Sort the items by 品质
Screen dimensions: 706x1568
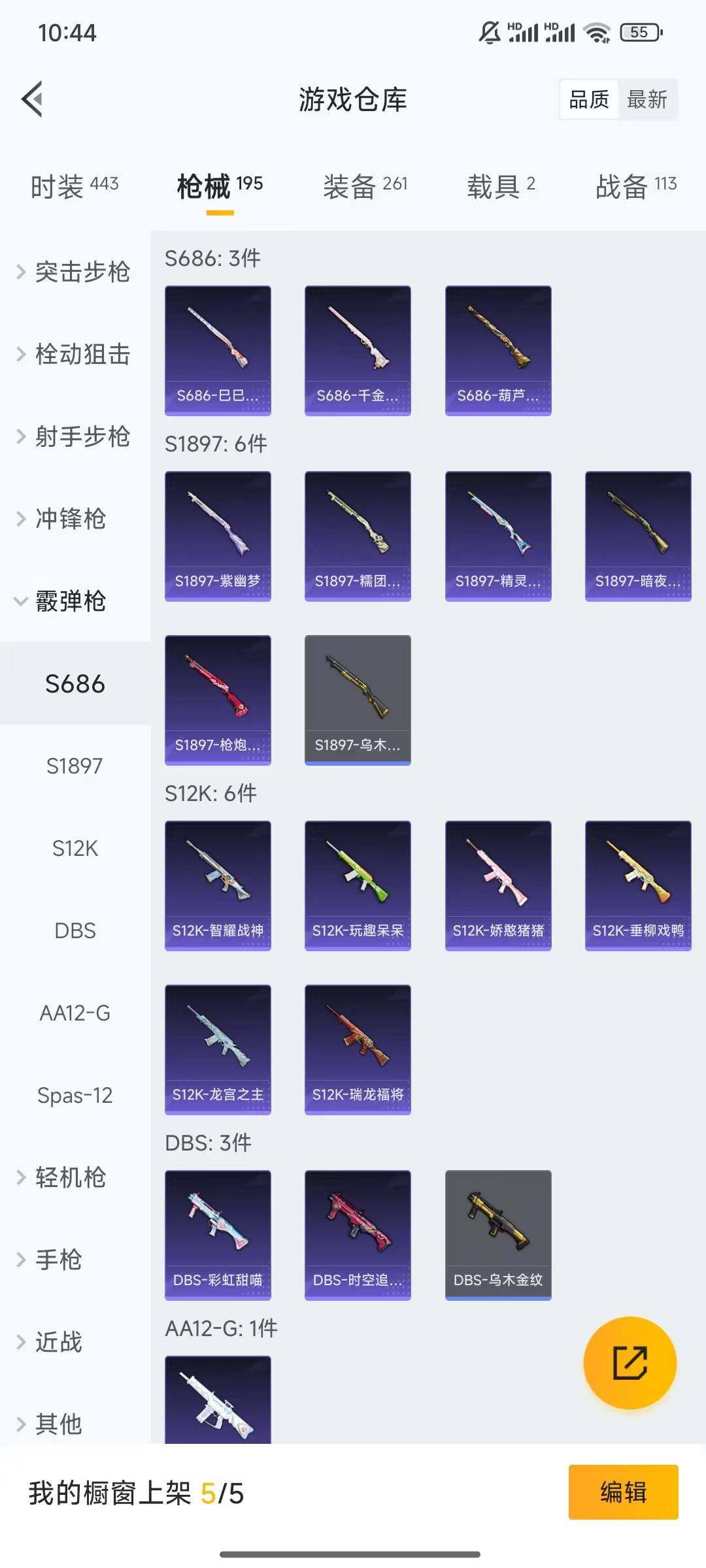coord(589,99)
